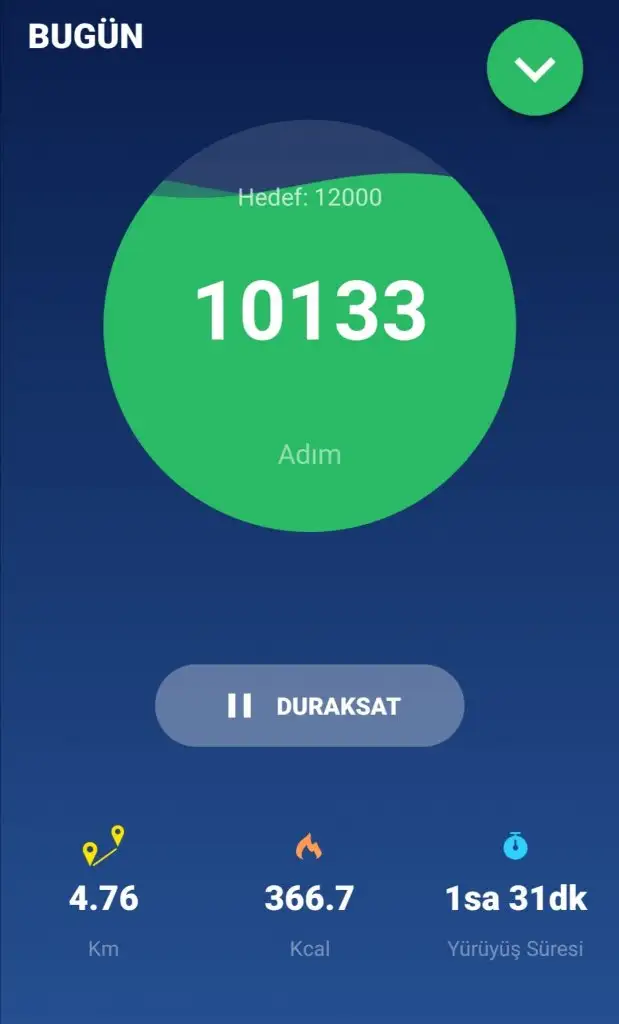Tap the green chevron-down button
Image resolution: width=619 pixels, height=1024 pixels.
click(x=534, y=68)
